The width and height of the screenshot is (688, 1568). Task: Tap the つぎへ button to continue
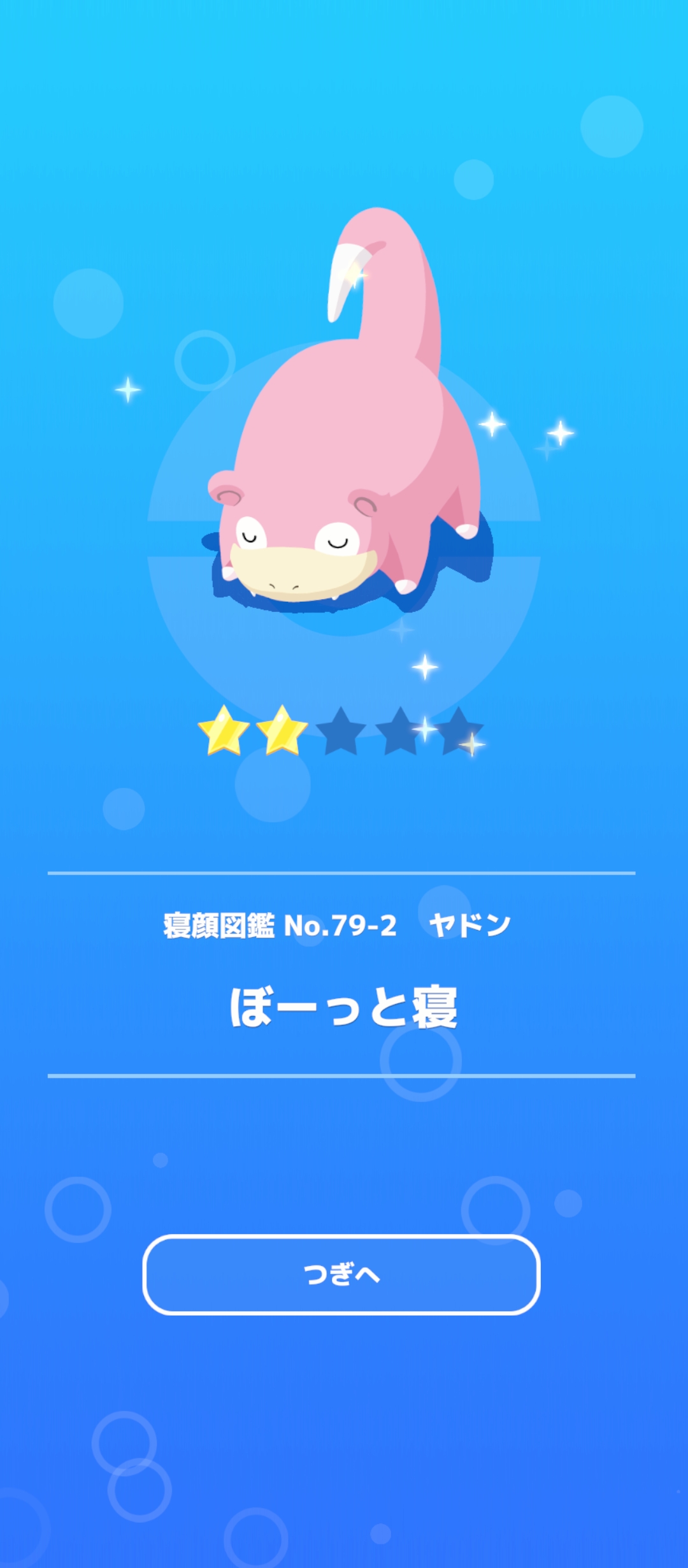pos(341,1275)
